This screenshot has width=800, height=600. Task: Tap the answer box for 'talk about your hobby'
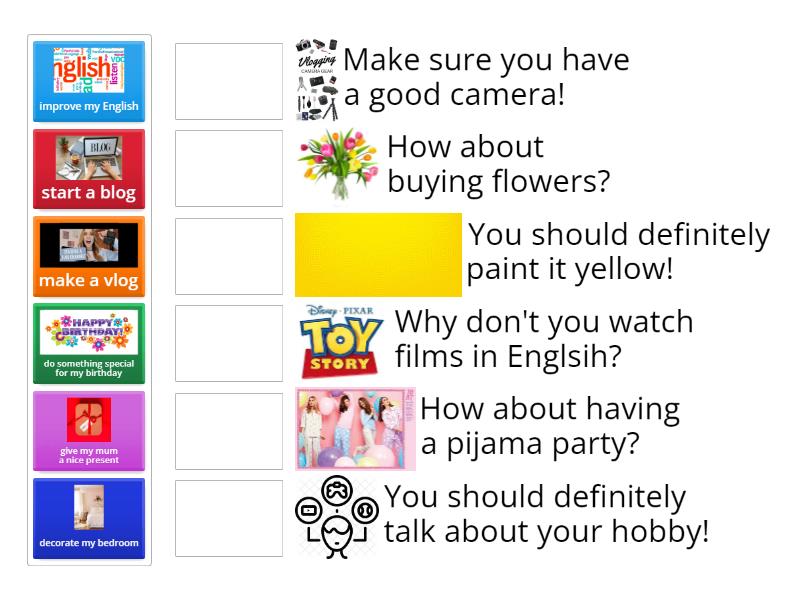point(229,518)
